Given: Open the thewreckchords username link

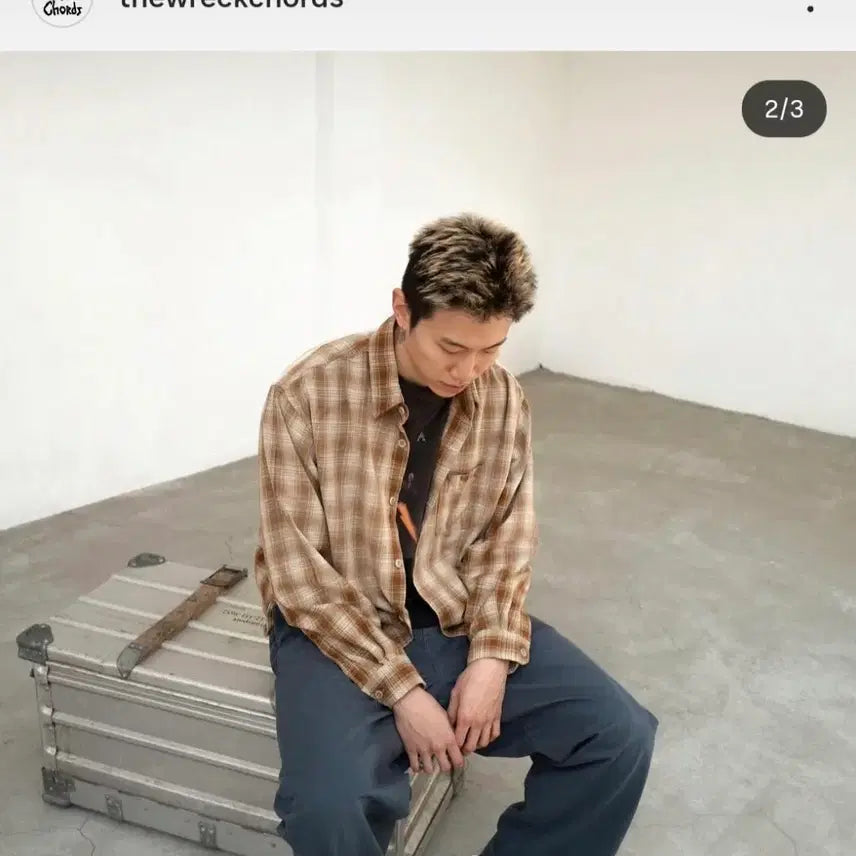Looking at the screenshot, I should pos(231,5).
